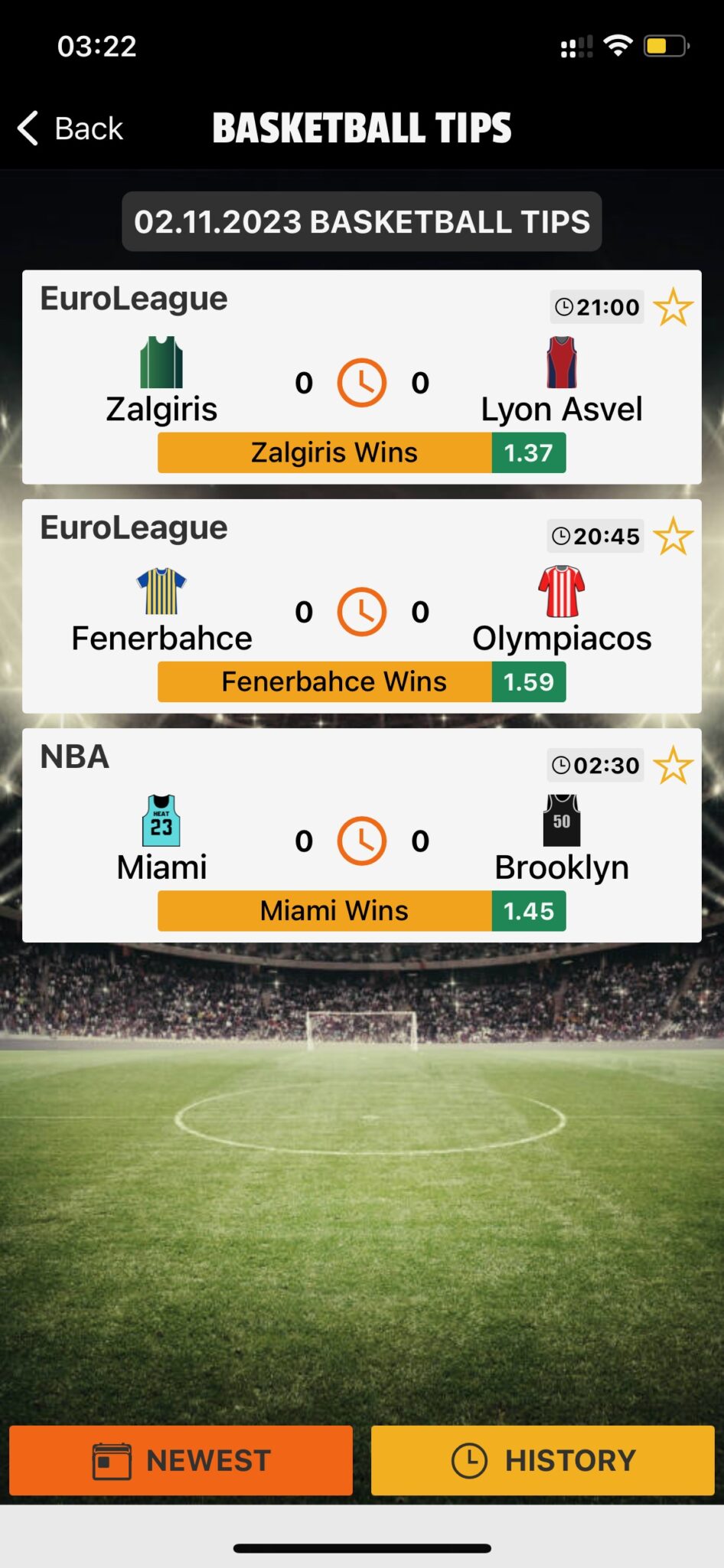Click the orange clock icon between Zalgiris and Lyon Asvel
This screenshot has width=724, height=1568.
362,383
